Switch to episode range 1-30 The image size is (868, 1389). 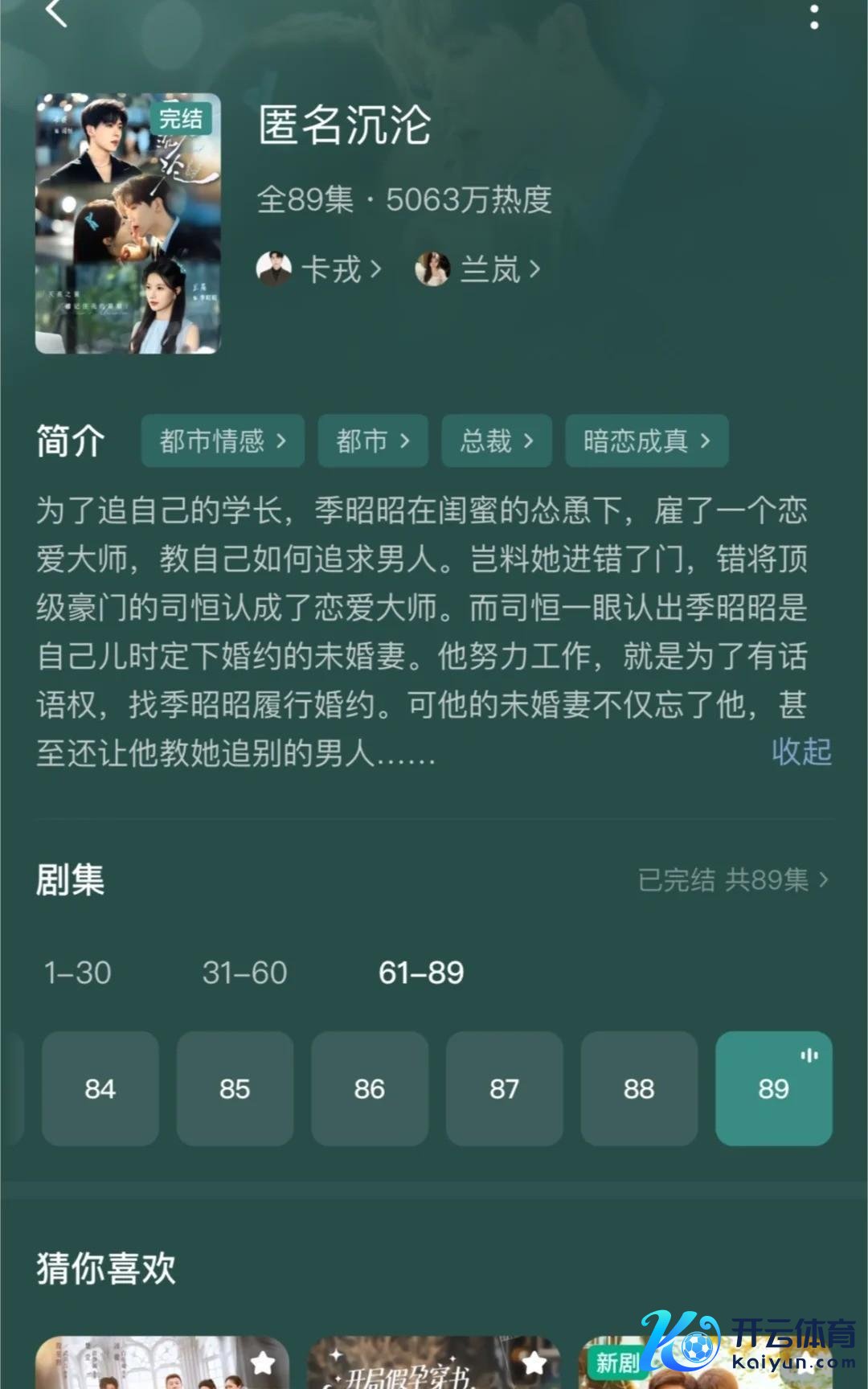click(x=78, y=973)
